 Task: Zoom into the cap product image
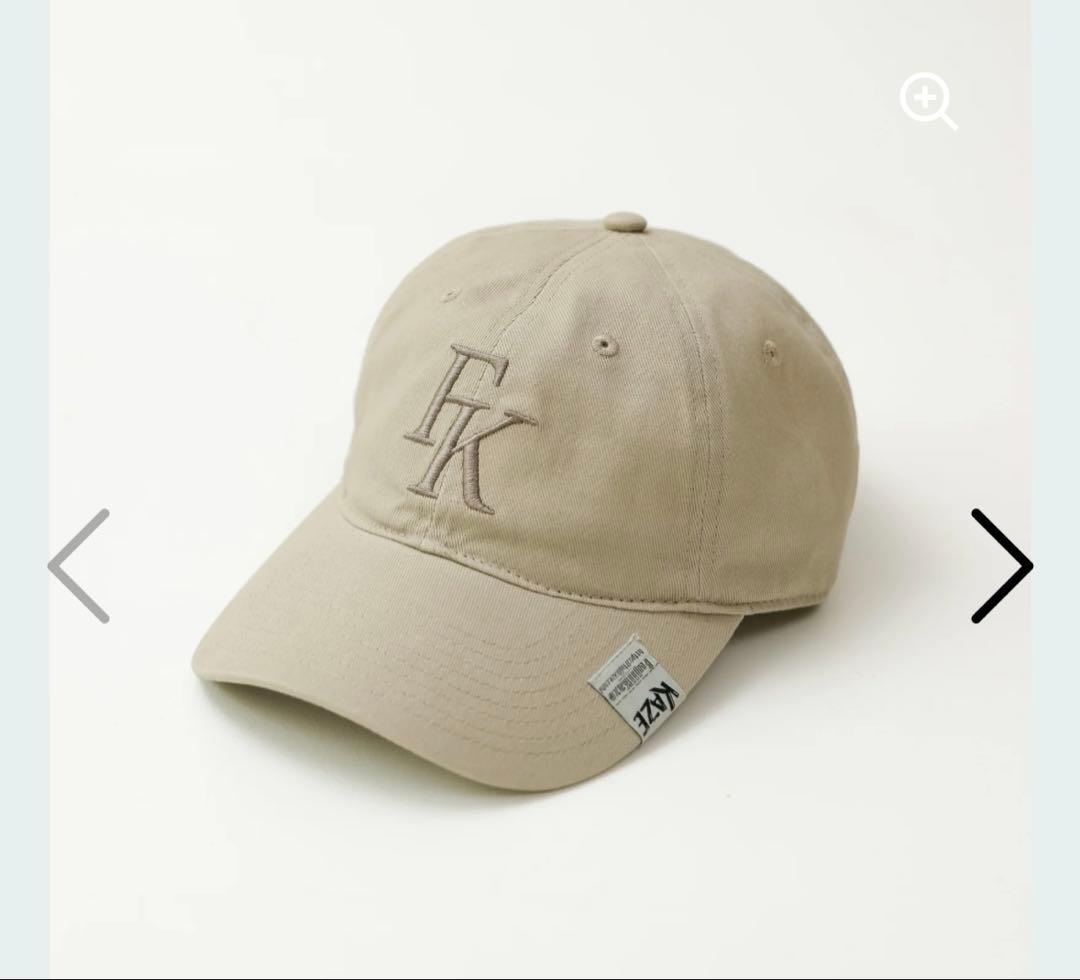tap(927, 102)
